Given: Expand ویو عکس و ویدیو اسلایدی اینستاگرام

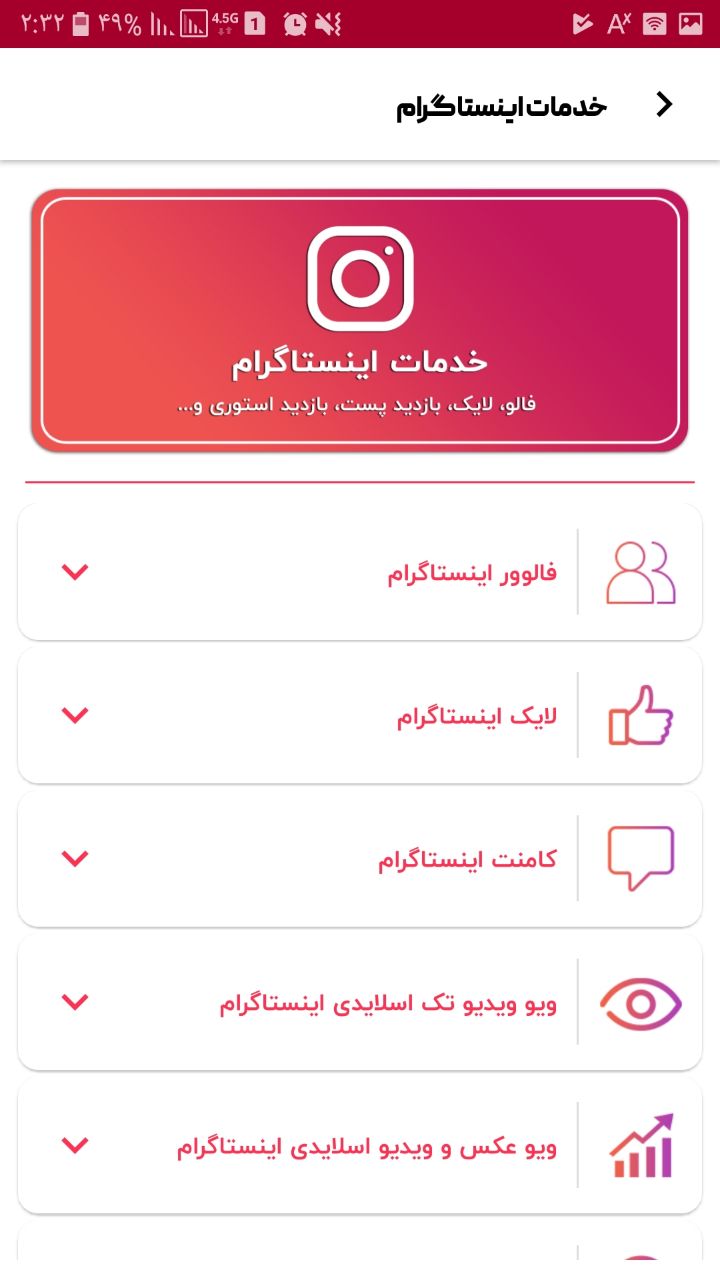Looking at the screenshot, I should pos(75,1145).
